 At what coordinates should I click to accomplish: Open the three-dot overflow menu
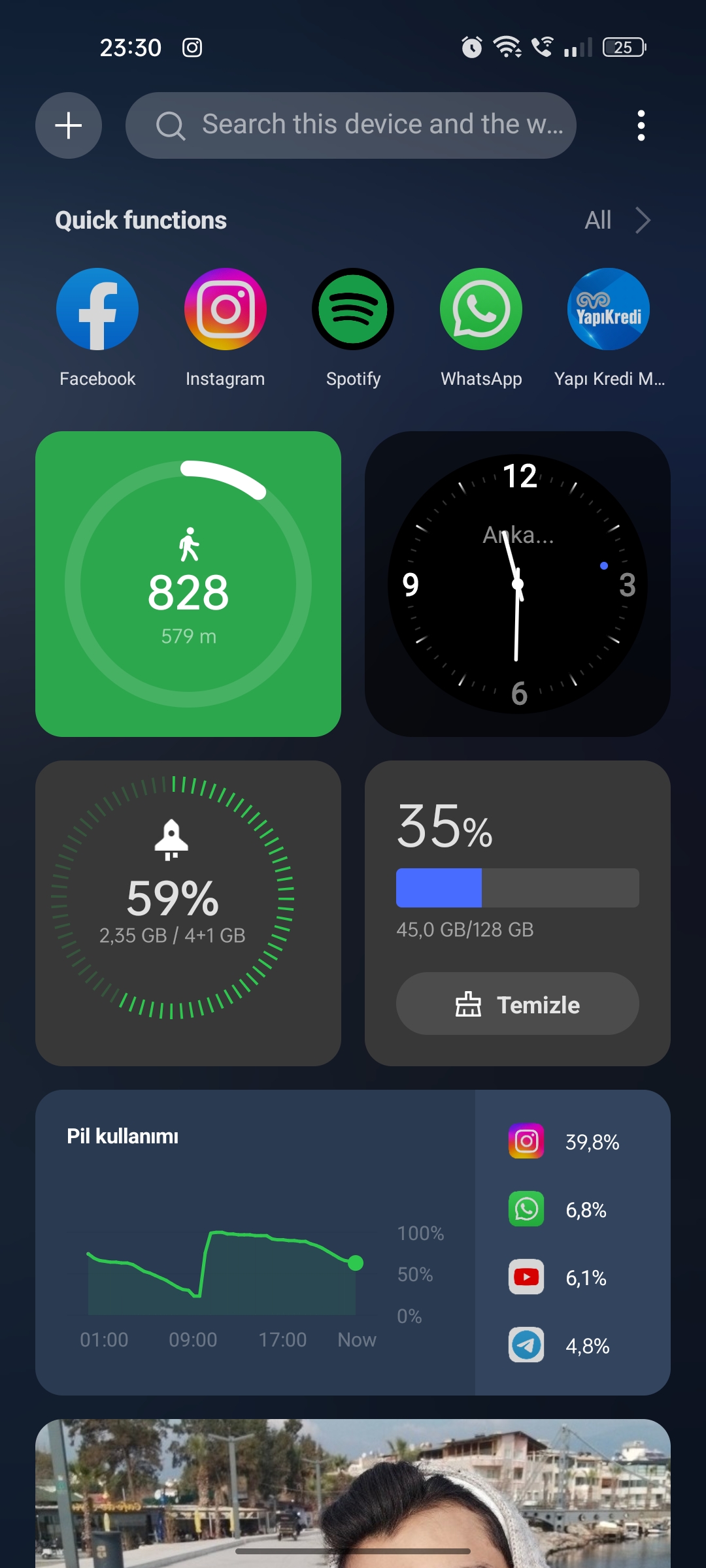tap(641, 125)
